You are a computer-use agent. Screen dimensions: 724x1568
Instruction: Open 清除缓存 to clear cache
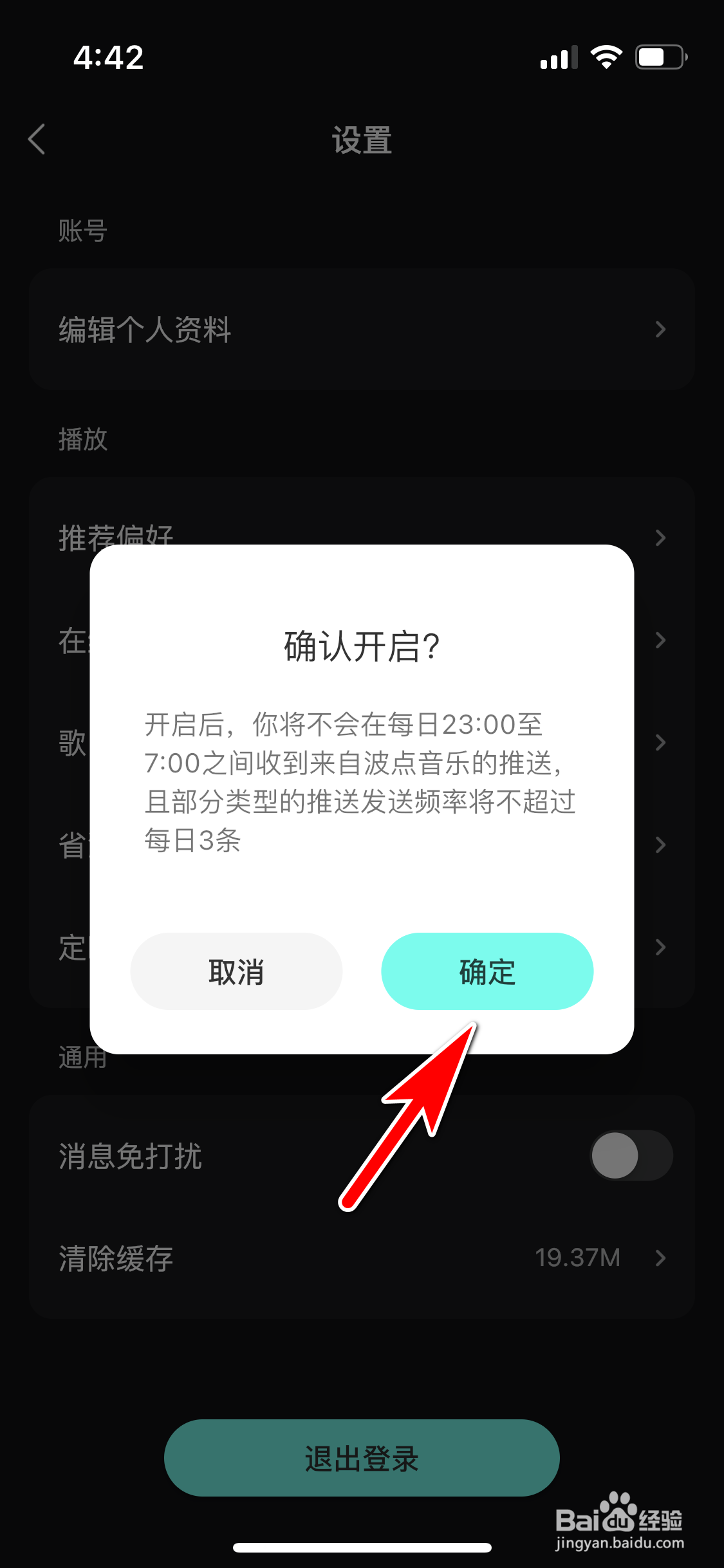tap(115, 1258)
